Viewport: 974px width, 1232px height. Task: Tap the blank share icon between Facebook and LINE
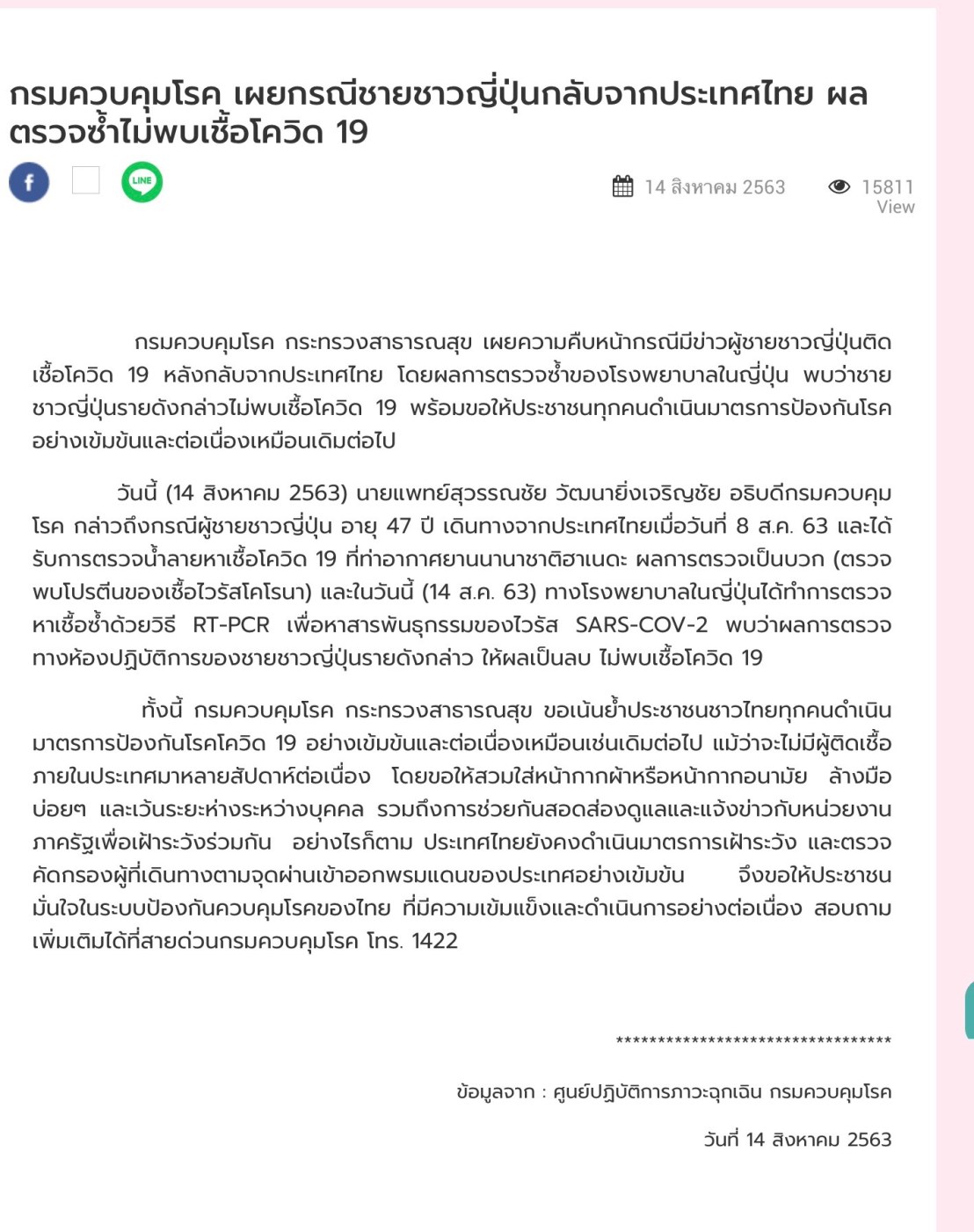click(x=85, y=180)
